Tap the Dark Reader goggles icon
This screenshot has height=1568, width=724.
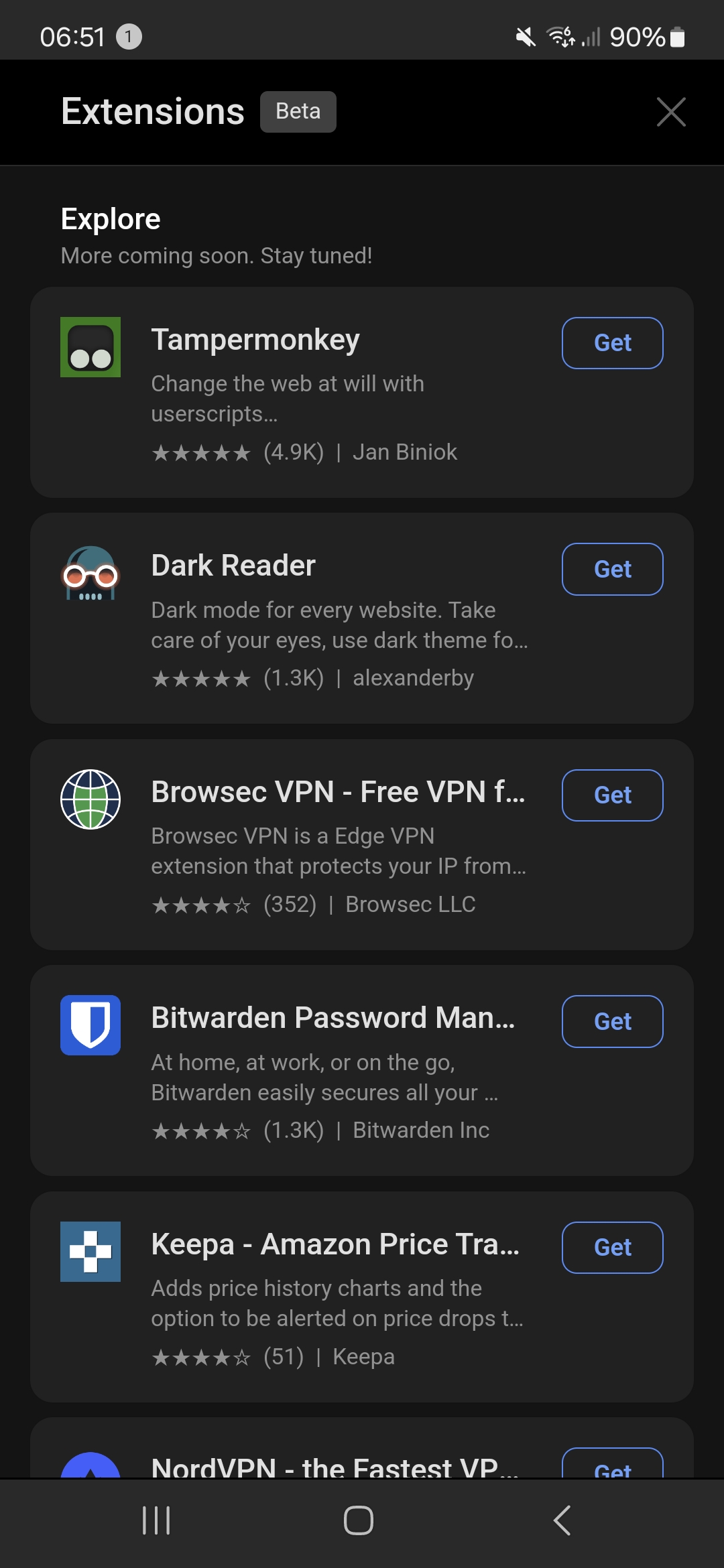tap(90, 575)
